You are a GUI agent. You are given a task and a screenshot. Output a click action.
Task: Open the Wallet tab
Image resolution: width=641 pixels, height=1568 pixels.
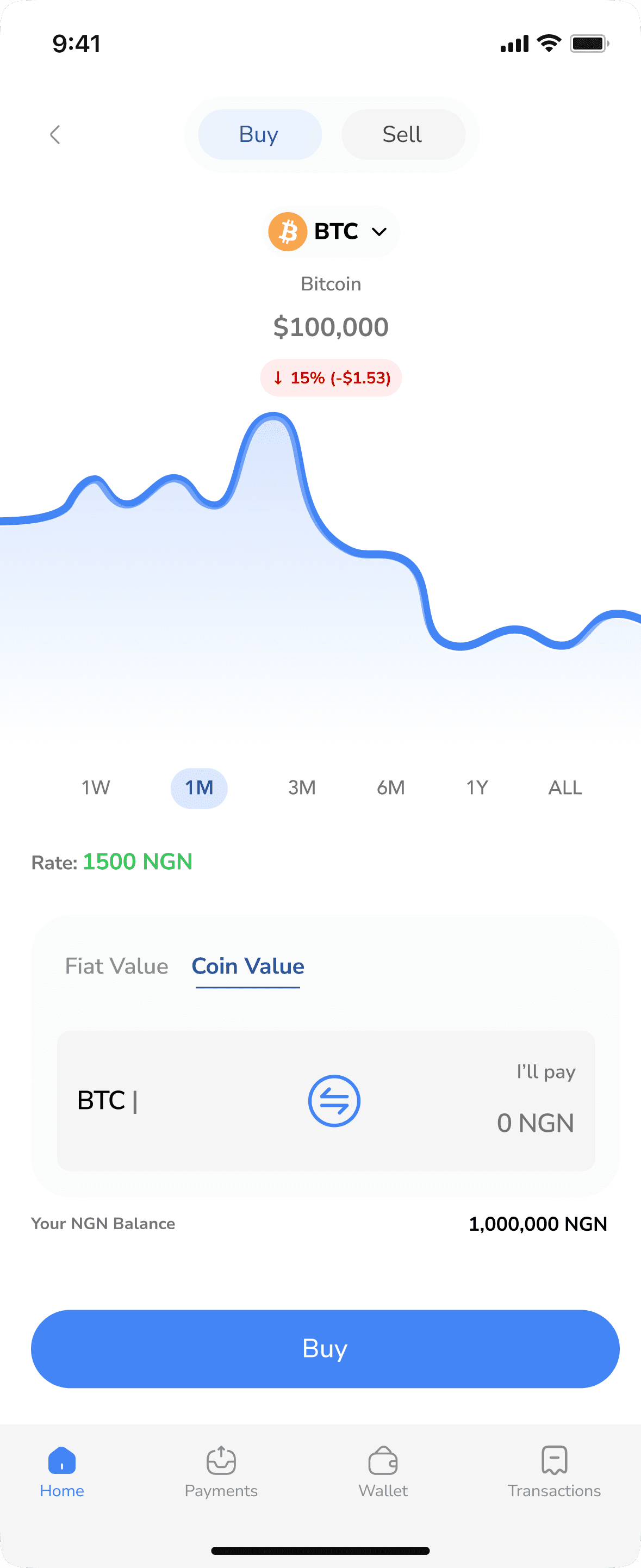click(383, 1470)
